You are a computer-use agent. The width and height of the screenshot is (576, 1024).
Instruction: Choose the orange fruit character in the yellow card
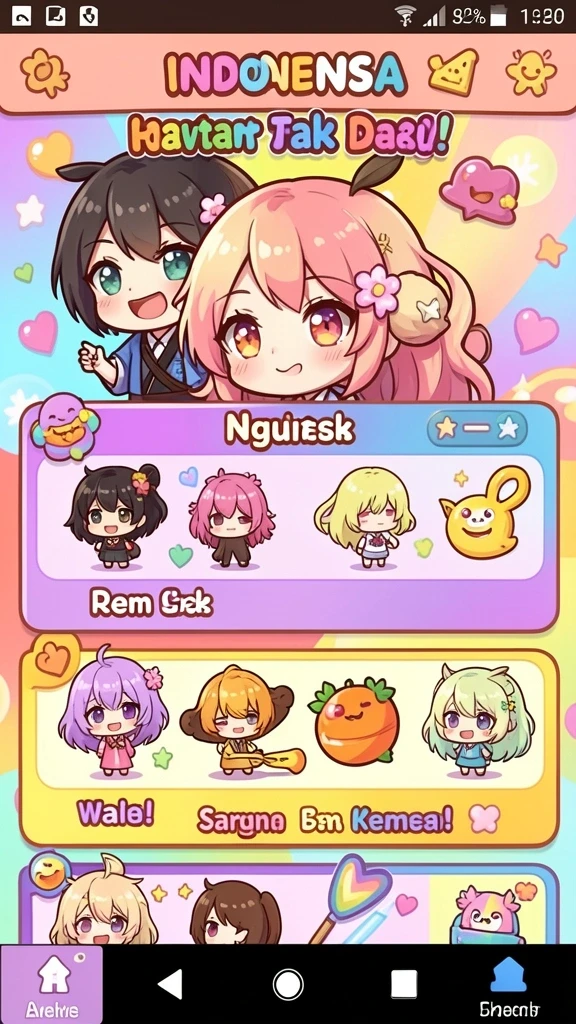click(x=355, y=720)
